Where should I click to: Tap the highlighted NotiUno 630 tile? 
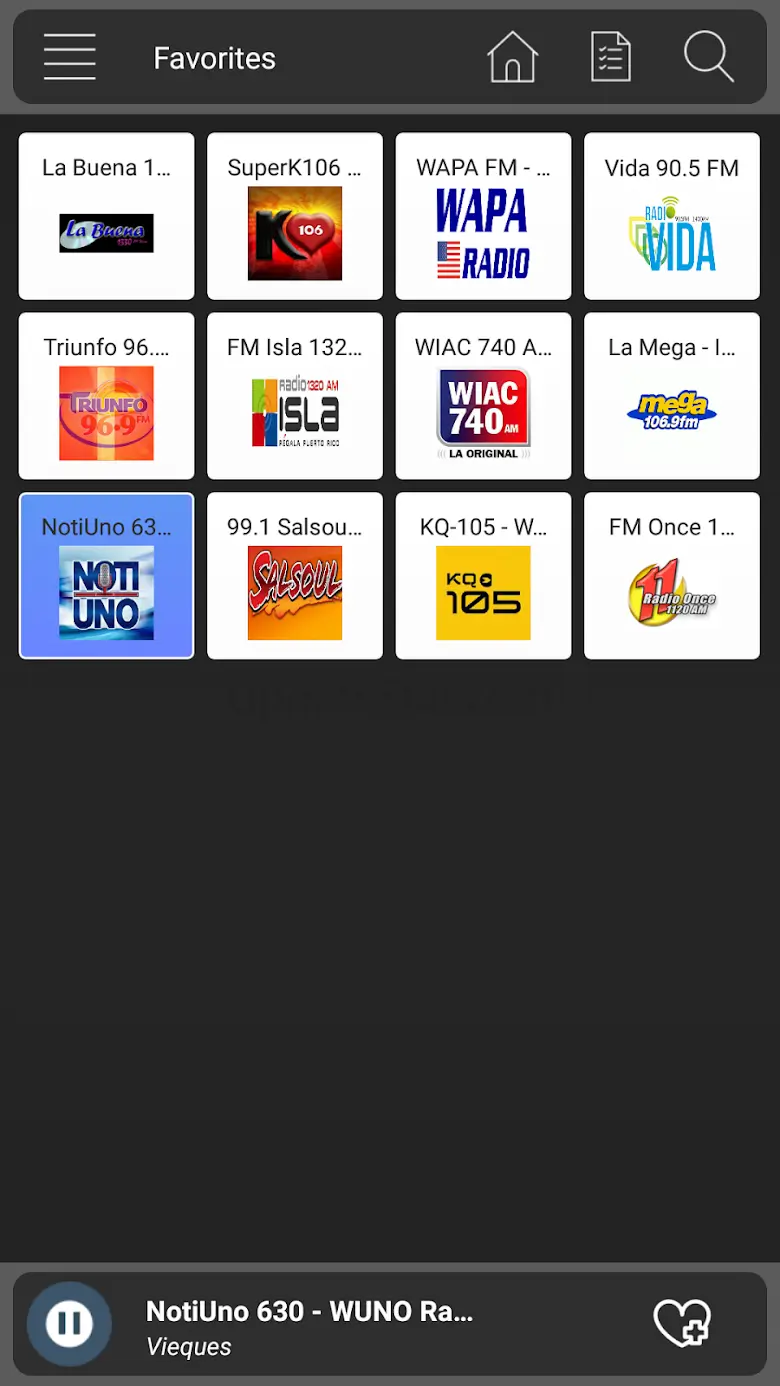coord(106,576)
